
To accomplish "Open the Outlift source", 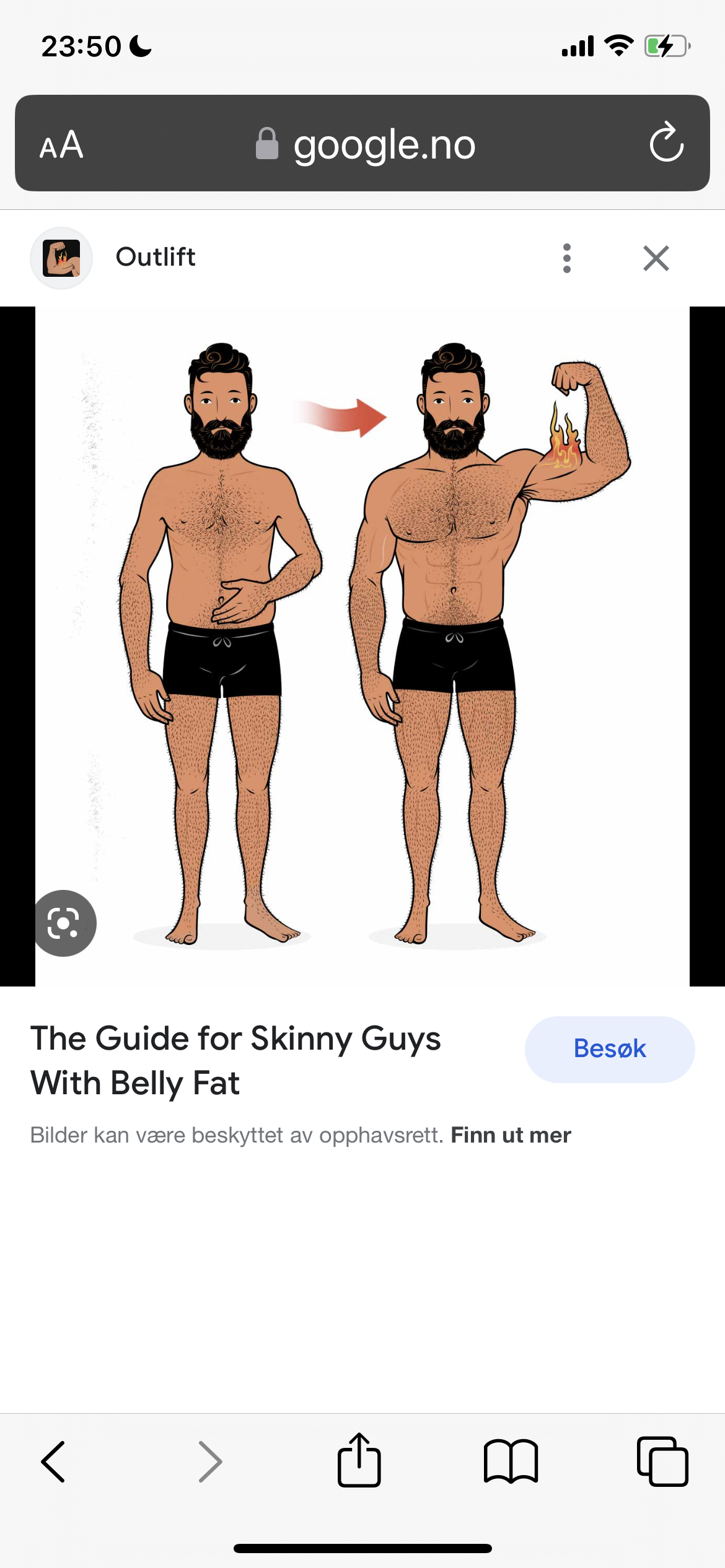I will [x=156, y=257].
